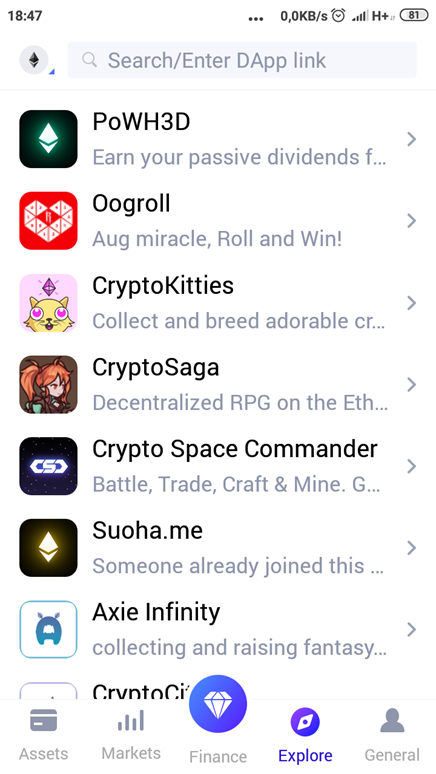Viewport: 436px width, 774px height.
Task: Switch to the Assets tab
Action: pos(43,735)
